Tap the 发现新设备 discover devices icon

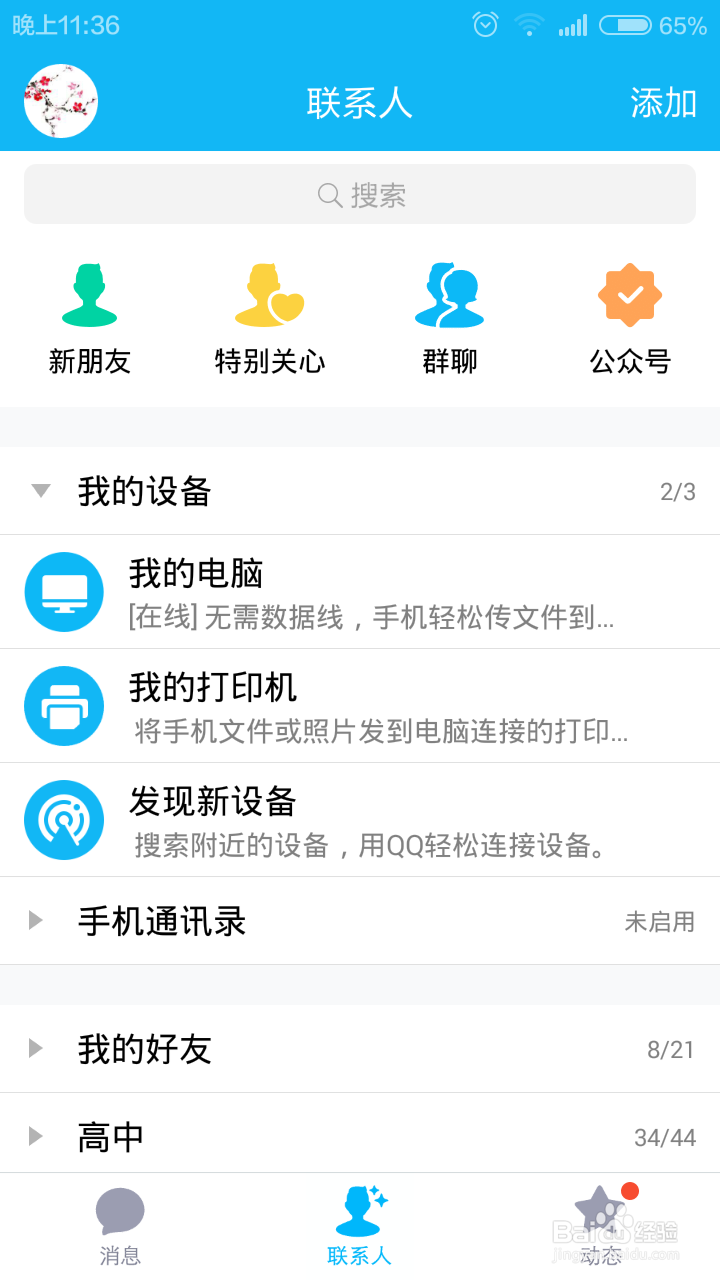65,820
